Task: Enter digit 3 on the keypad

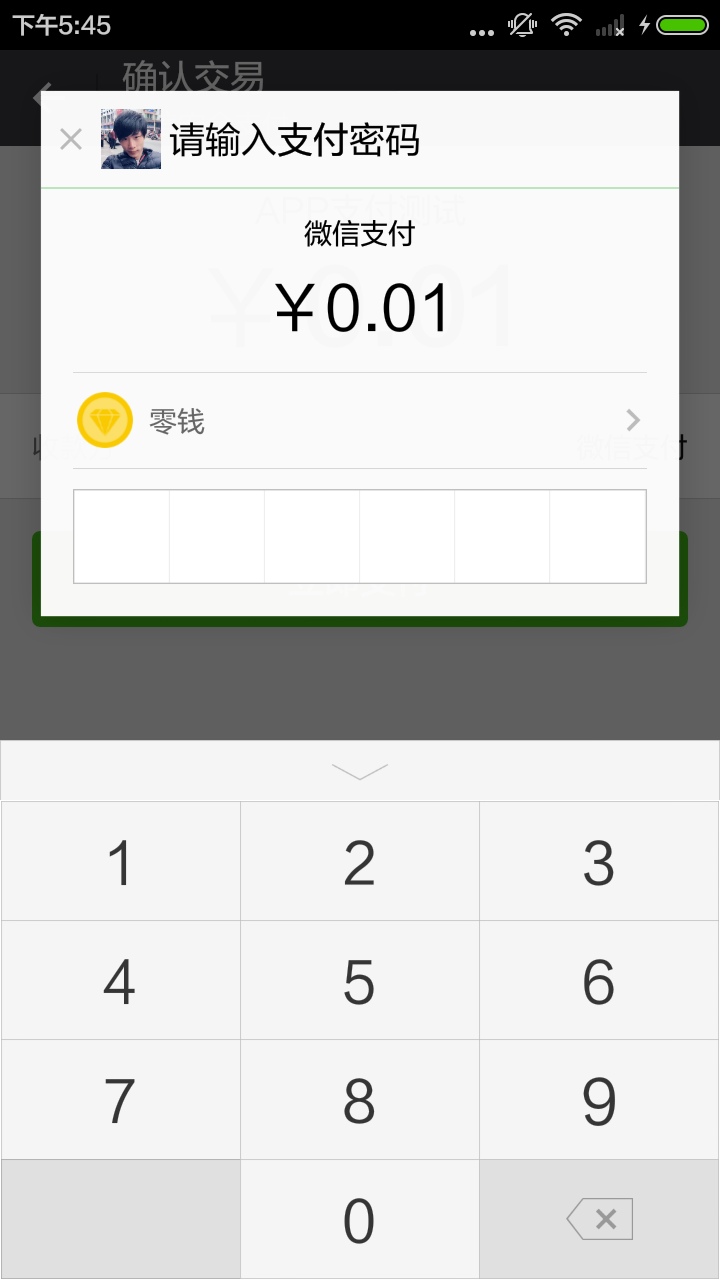Action: click(x=599, y=862)
